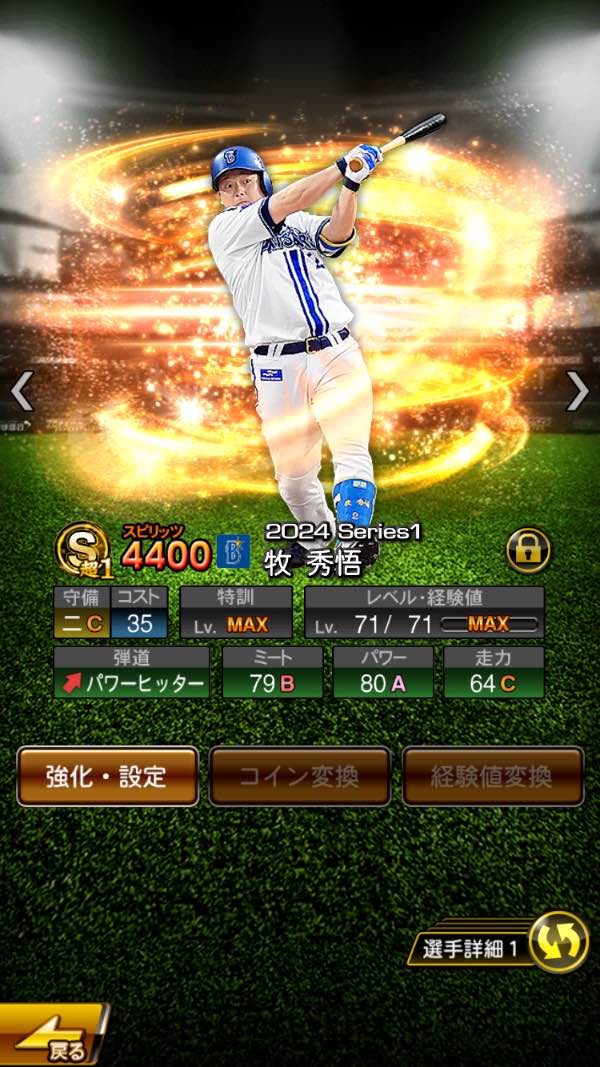The image size is (600, 1067).
Task: Tap the 経験値変換 button
Action: (x=493, y=776)
